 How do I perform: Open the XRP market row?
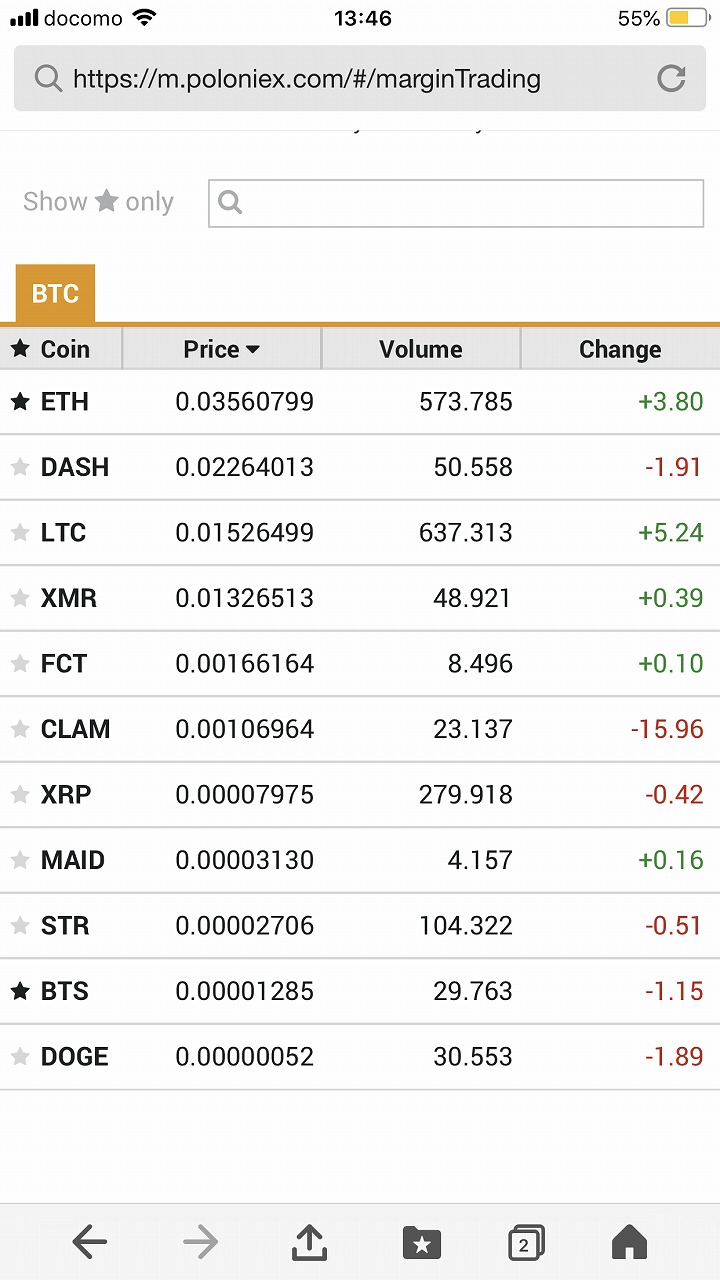(360, 795)
